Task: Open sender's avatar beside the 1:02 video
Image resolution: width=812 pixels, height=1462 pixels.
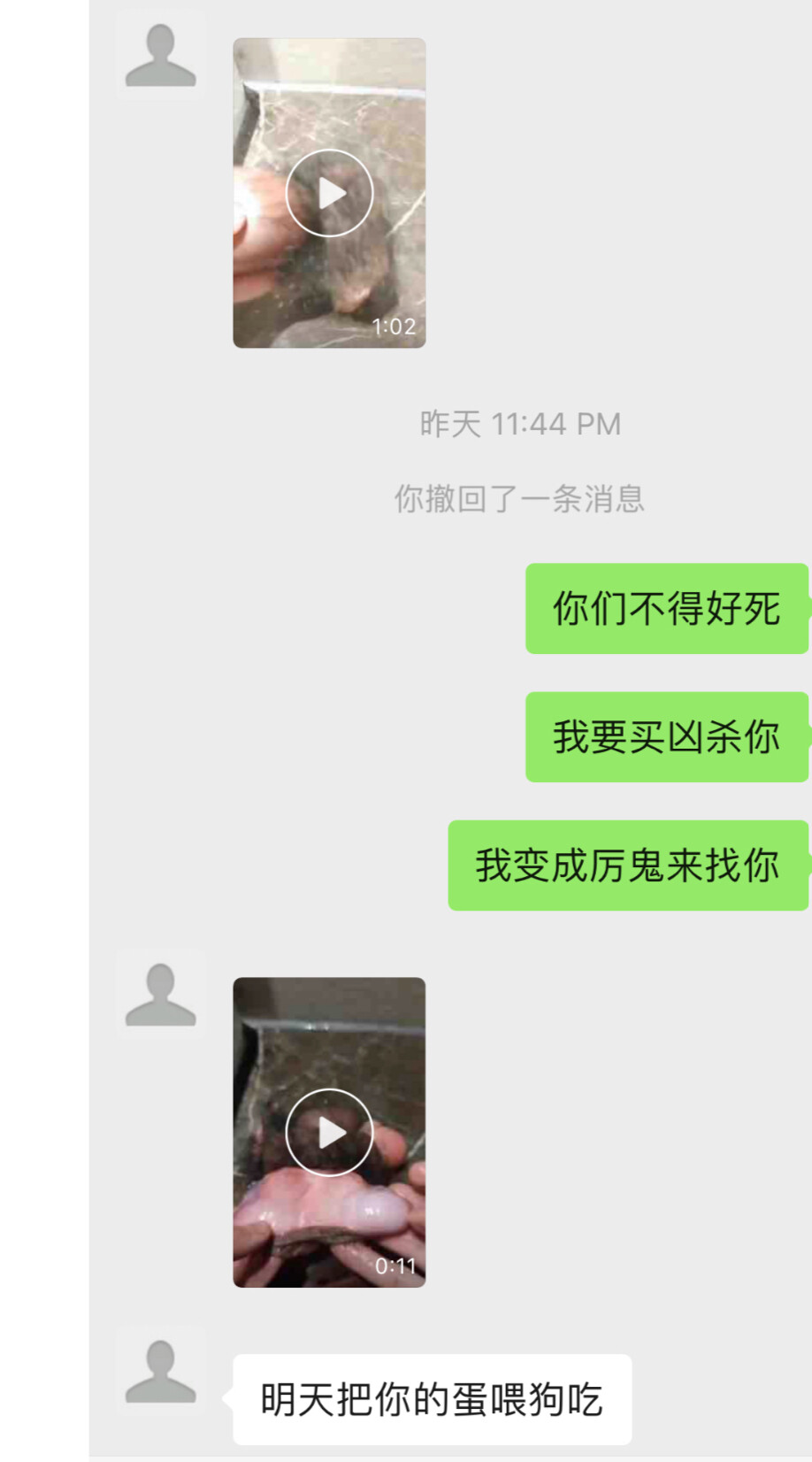Action: [x=161, y=55]
